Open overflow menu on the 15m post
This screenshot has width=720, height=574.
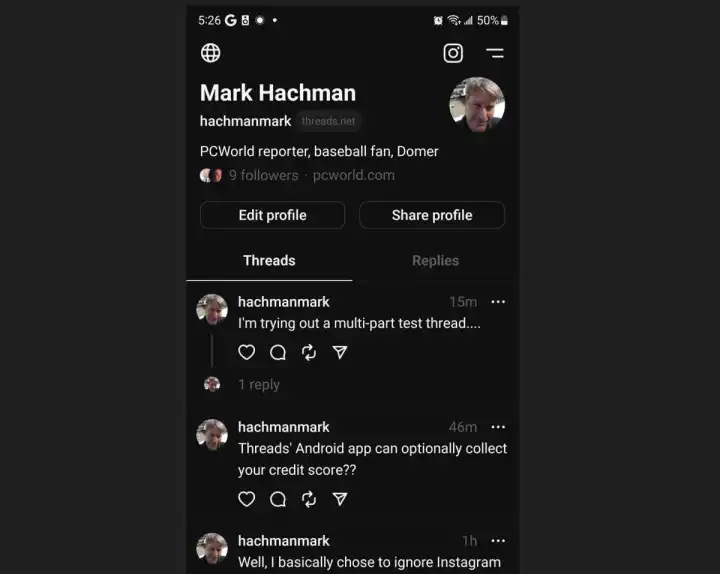(x=498, y=302)
